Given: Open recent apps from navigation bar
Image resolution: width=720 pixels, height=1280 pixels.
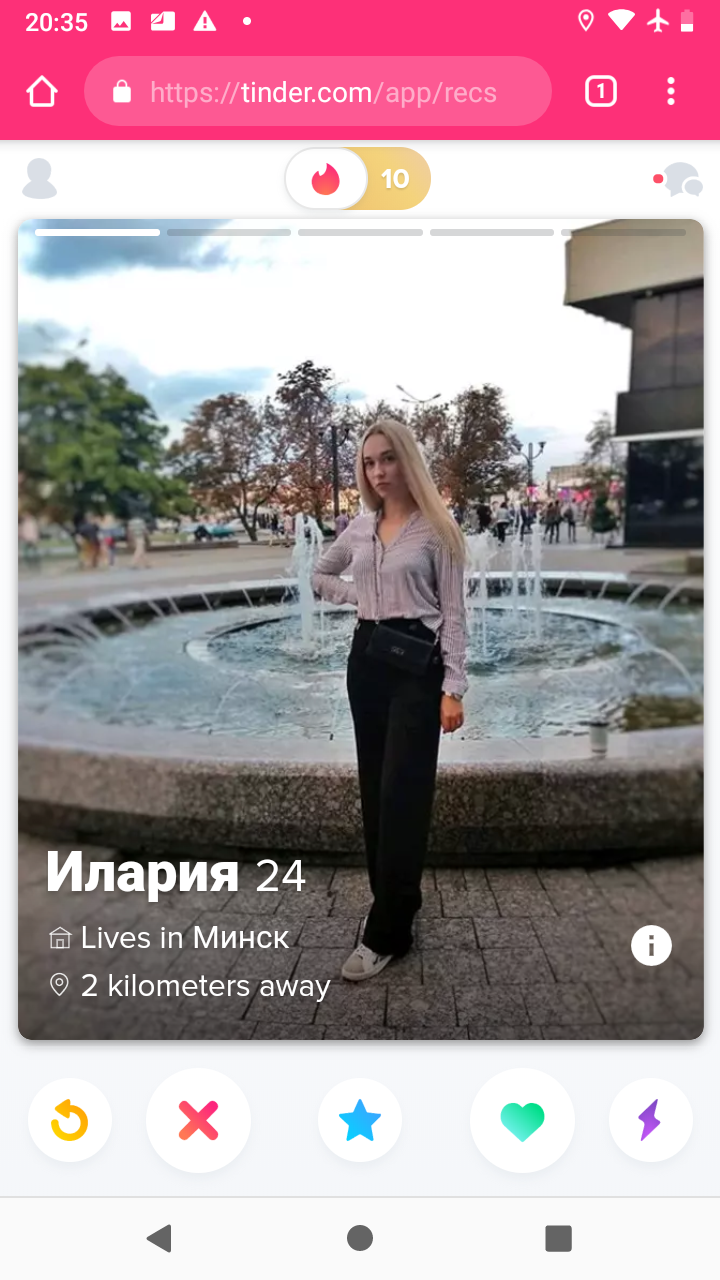Looking at the screenshot, I should pyautogui.click(x=558, y=1238).
